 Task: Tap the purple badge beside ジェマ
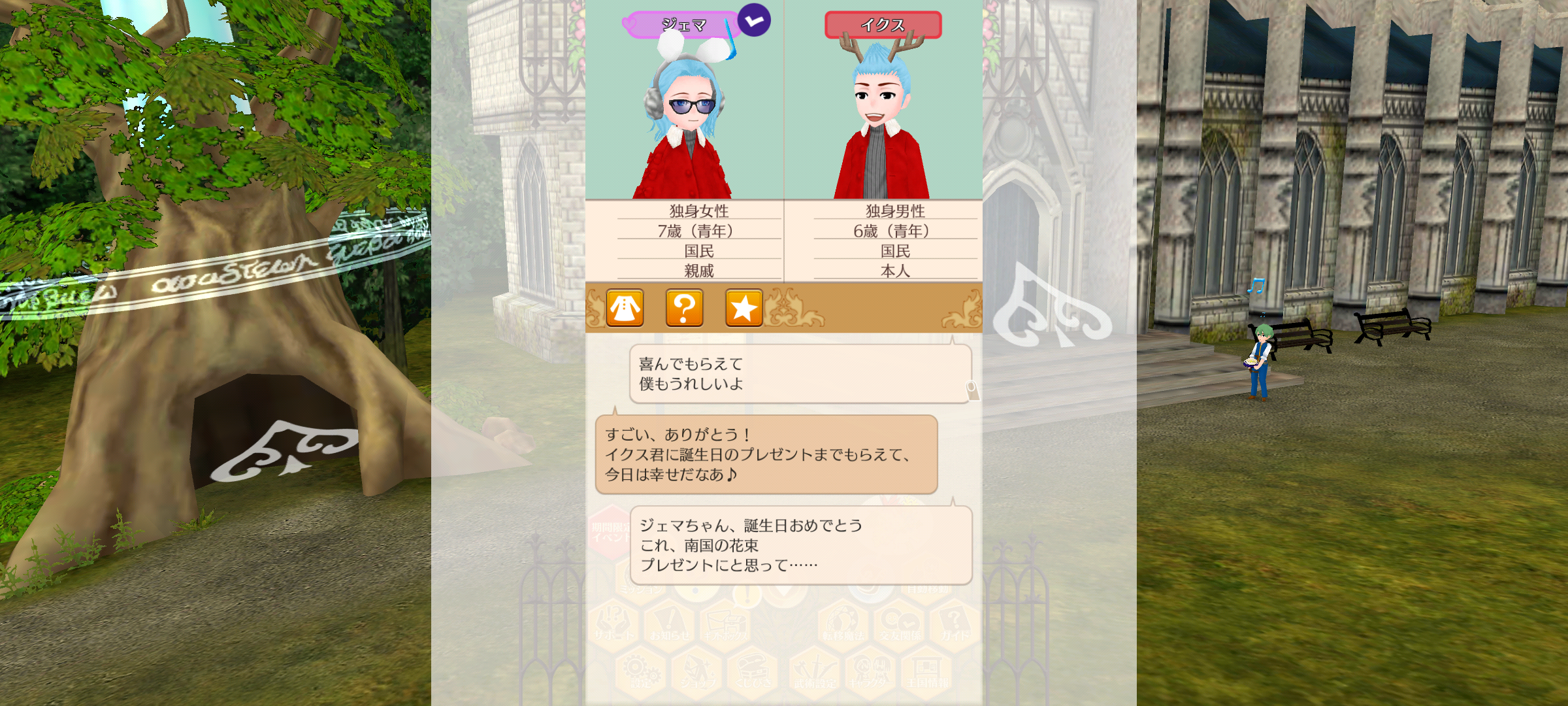point(754,20)
